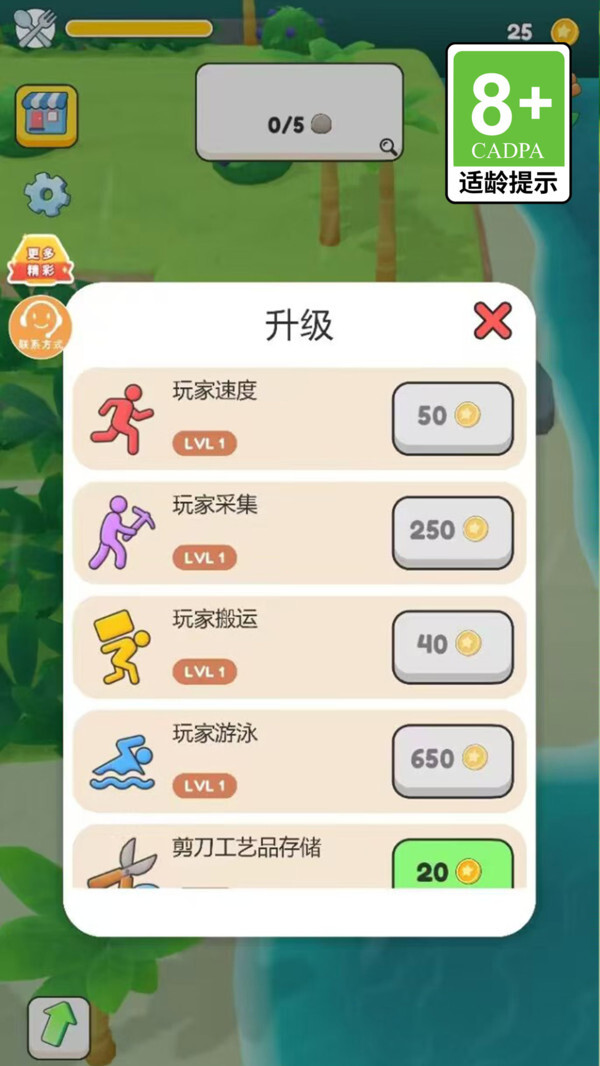Upgrade 玩家搬运 for 40 coins
This screenshot has height=1066, width=600.
(452, 645)
